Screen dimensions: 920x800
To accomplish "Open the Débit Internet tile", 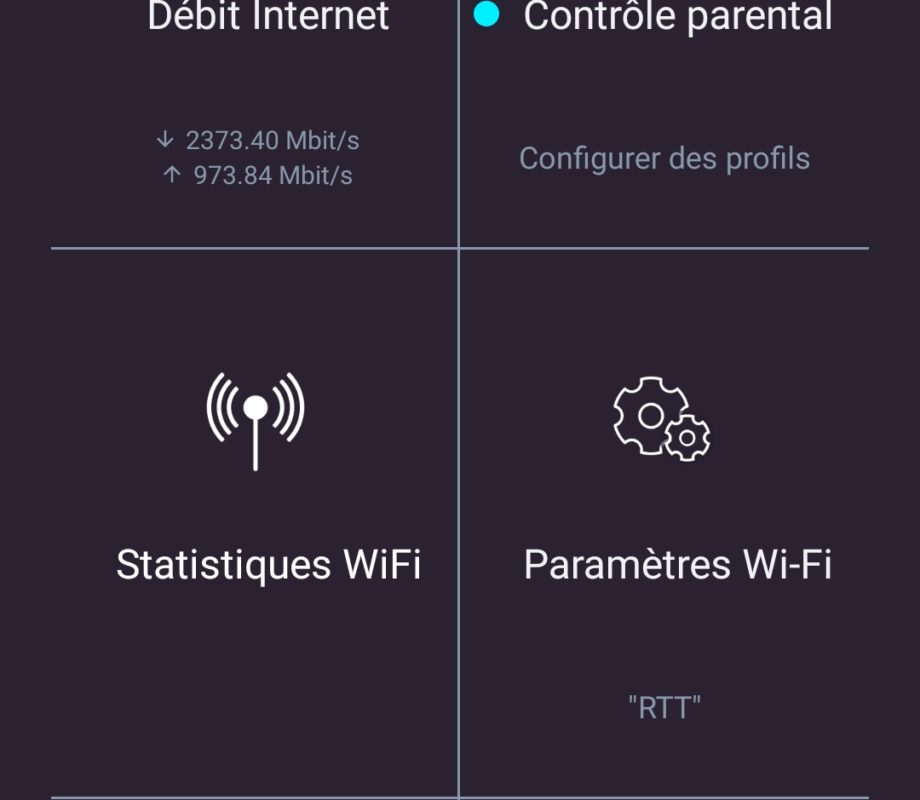I will point(255,120).
